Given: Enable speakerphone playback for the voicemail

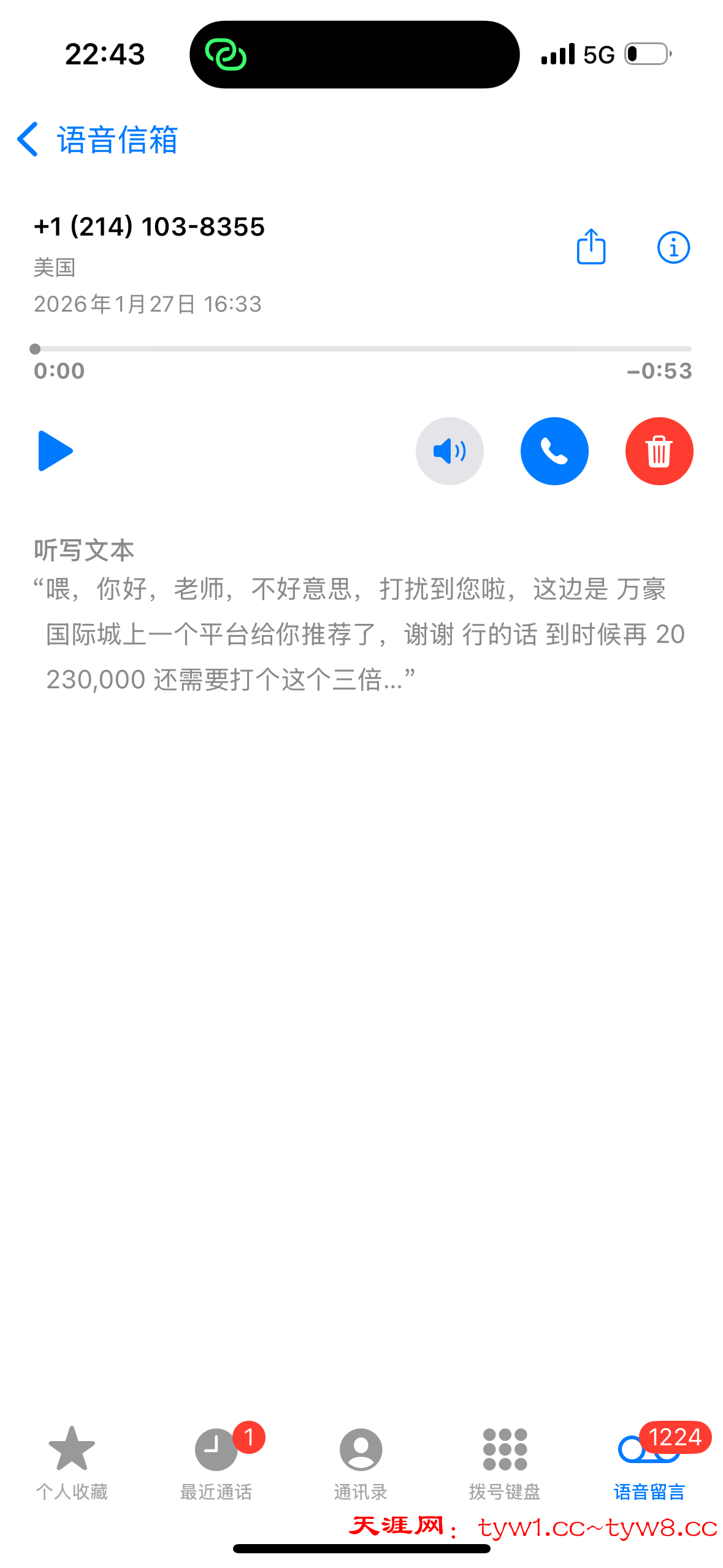Looking at the screenshot, I should (x=449, y=451).
